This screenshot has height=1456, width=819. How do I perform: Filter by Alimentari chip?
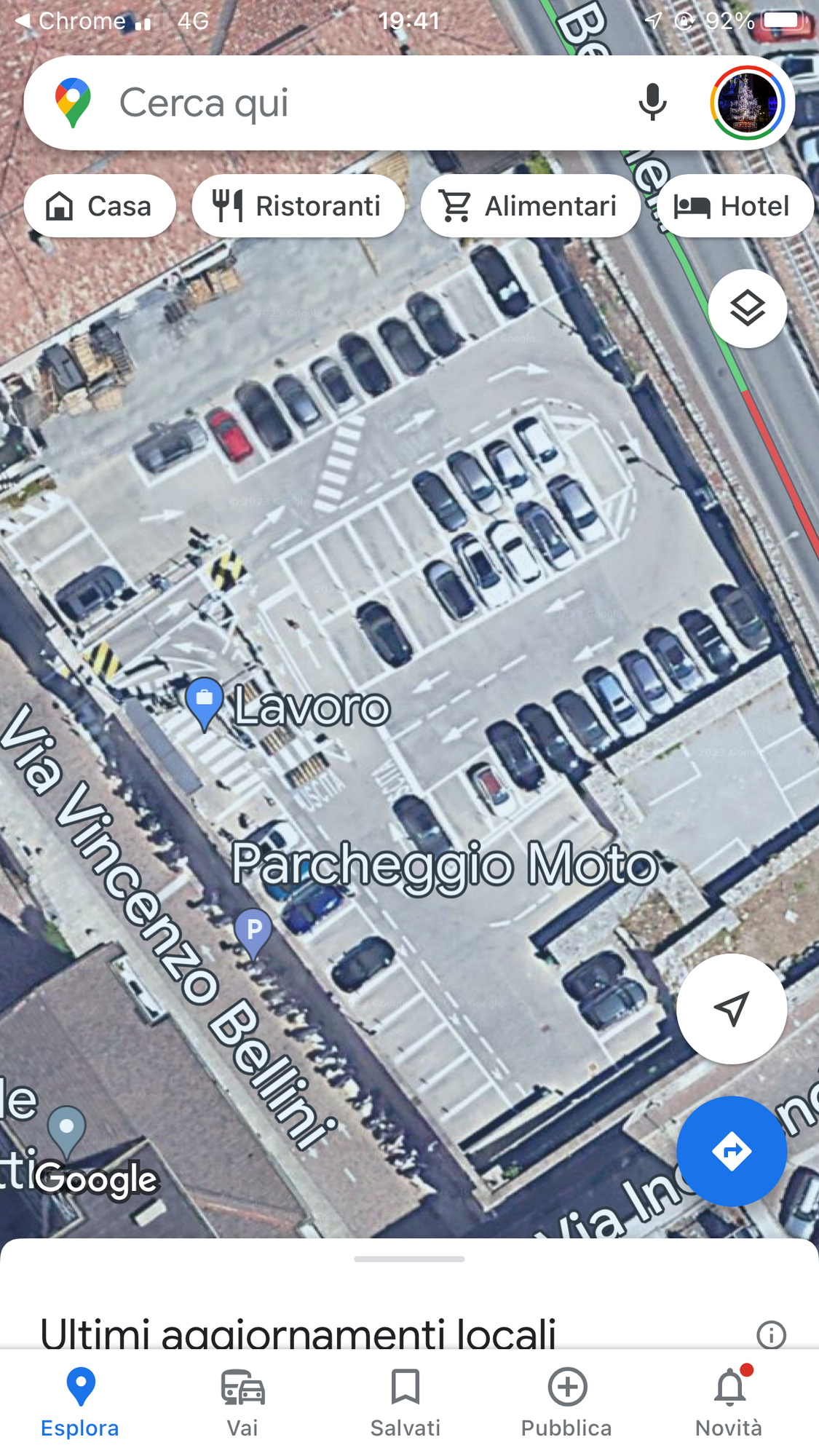(x=530, y=206)
